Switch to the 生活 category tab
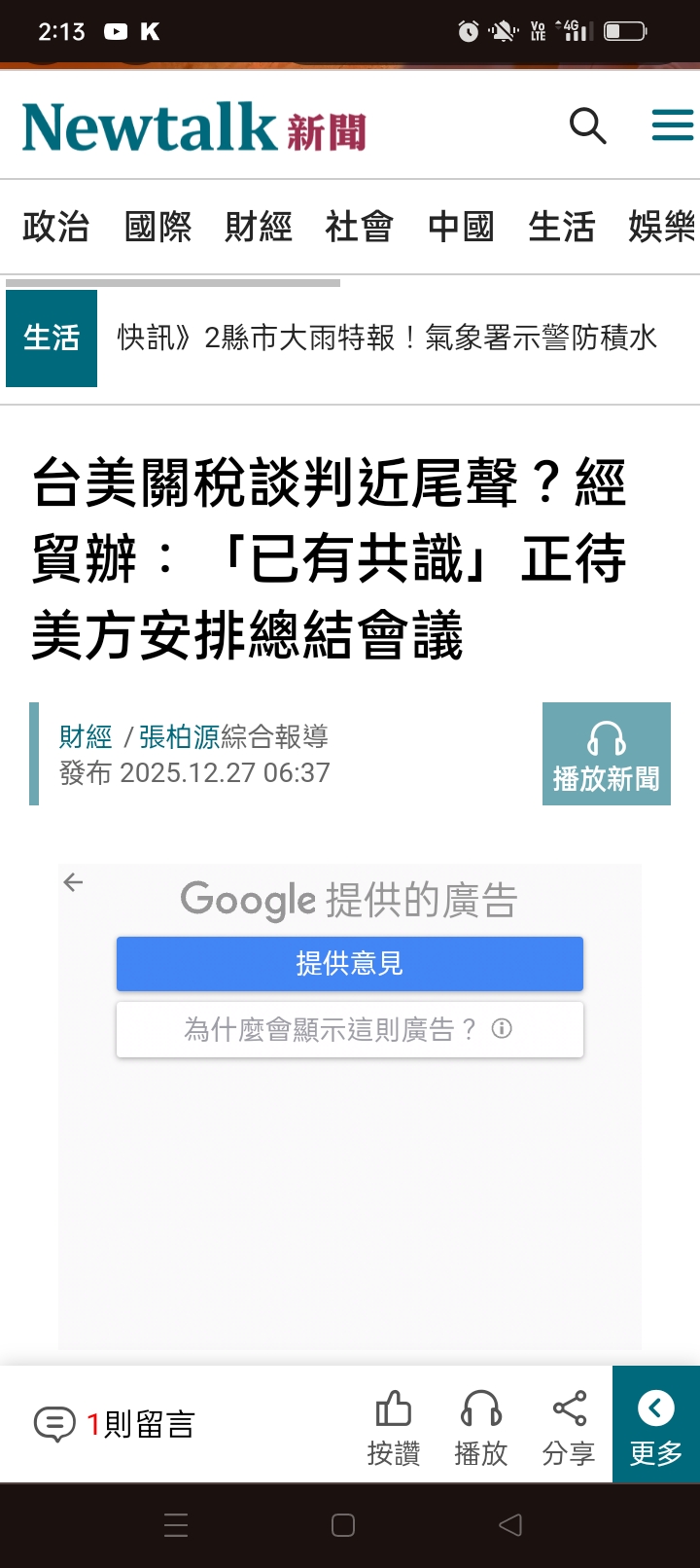This screenshot has height=1568, width=700. tap(562, 227)
